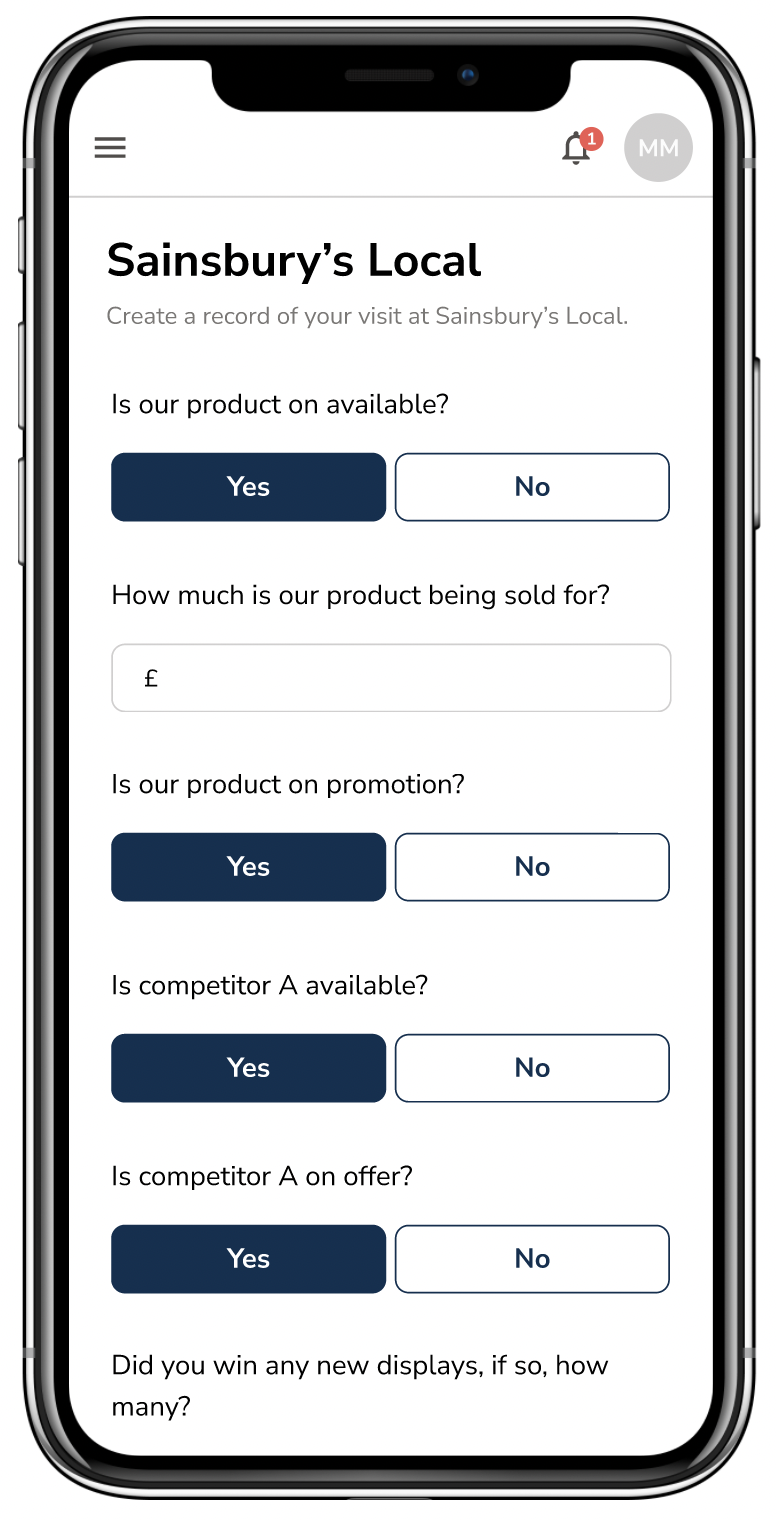This screenshot has width=776, height=1520.
Task: Open the MM profile avatar
Action: click(x=658, y=148)
